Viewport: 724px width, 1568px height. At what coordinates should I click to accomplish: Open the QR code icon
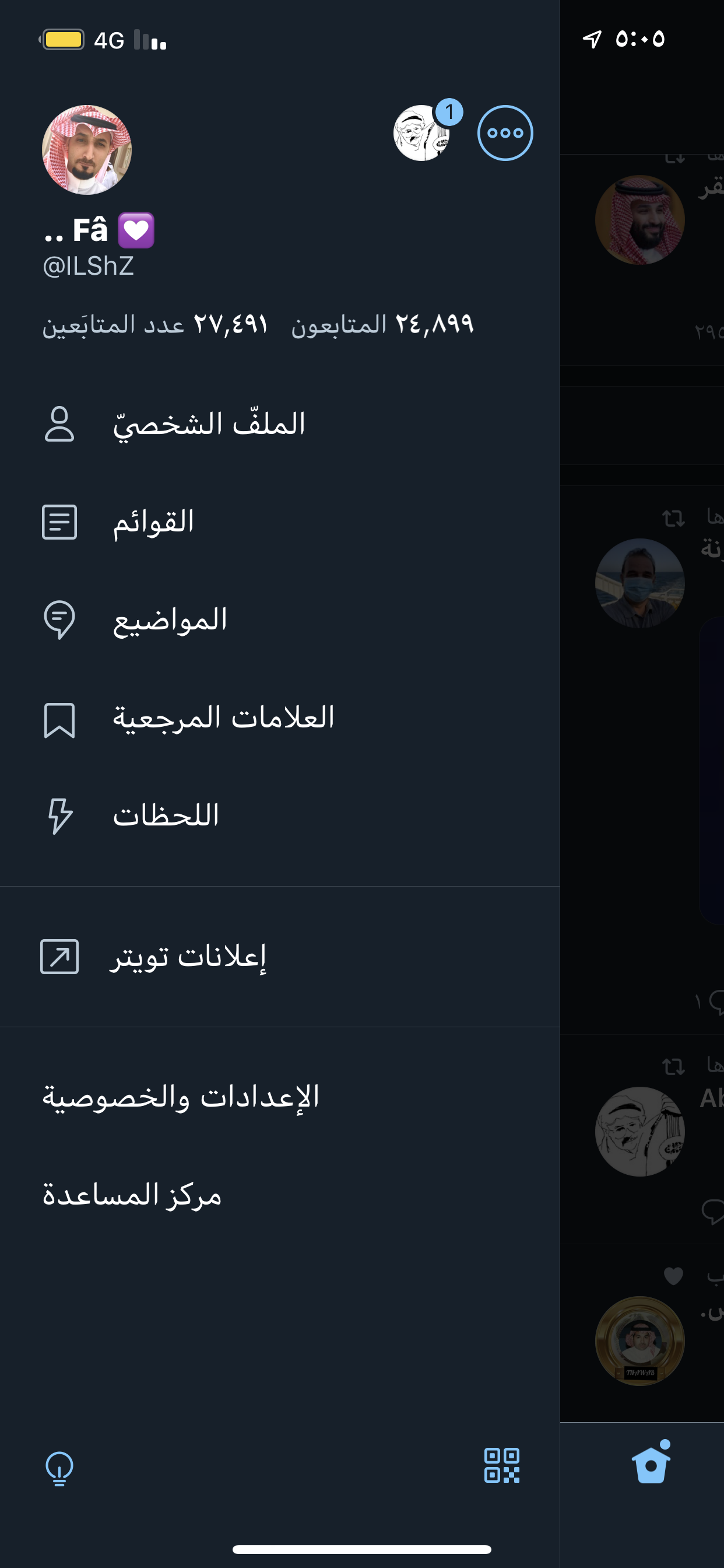501,1465
